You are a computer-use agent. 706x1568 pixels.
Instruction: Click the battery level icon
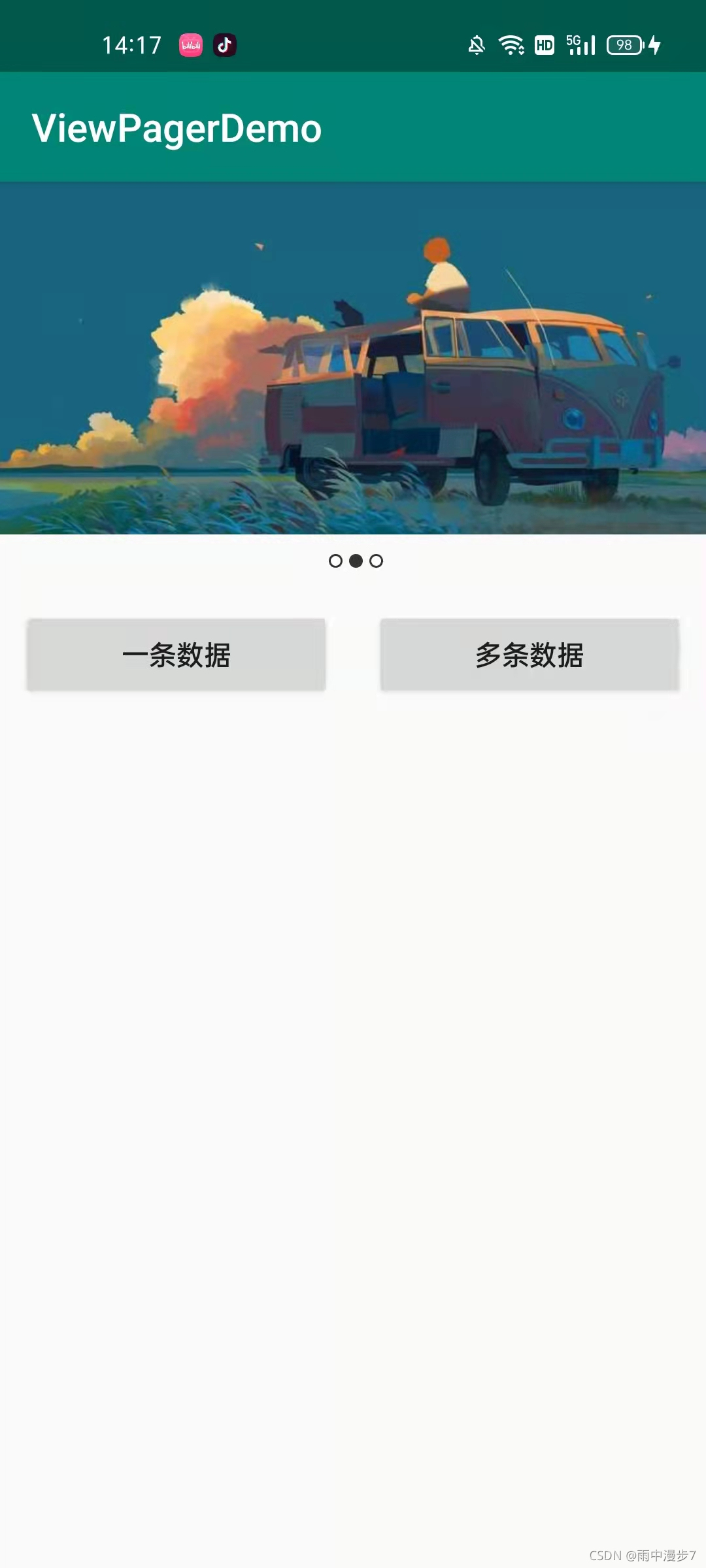(624, 45)
